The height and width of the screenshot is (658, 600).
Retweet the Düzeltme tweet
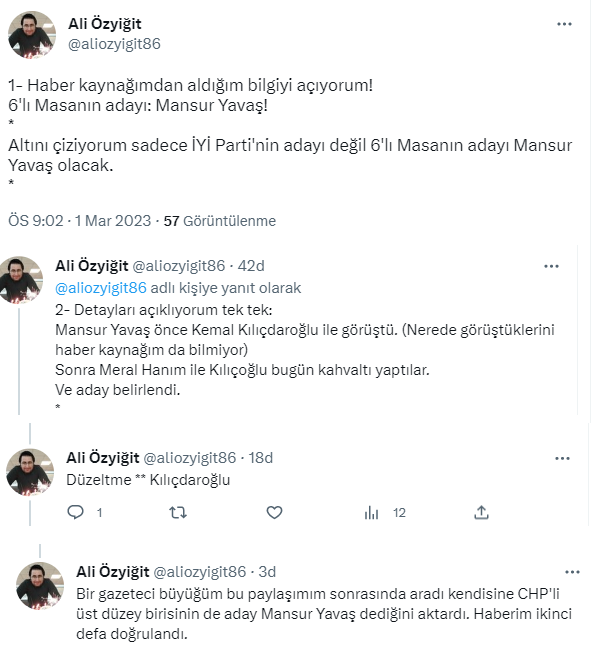click(177, 512)
